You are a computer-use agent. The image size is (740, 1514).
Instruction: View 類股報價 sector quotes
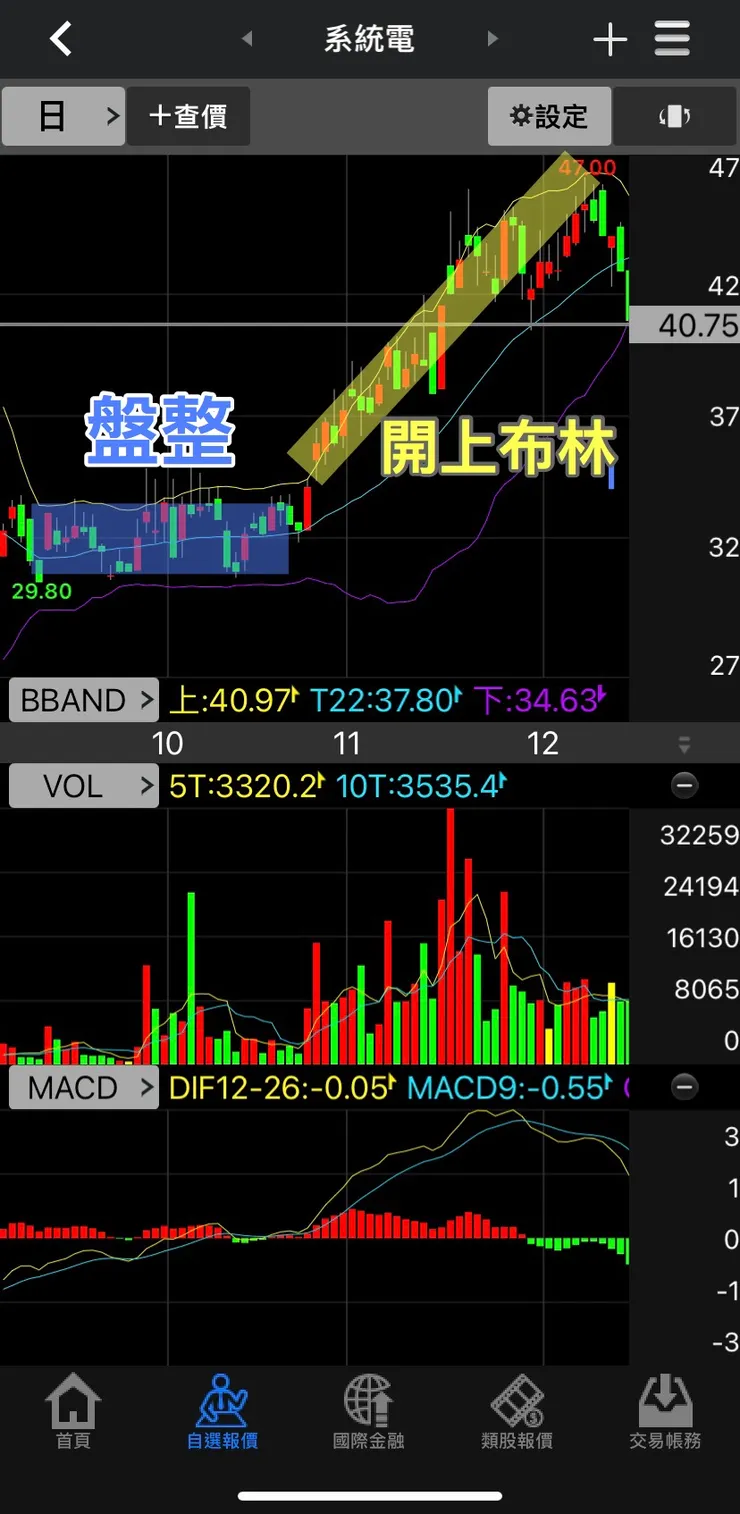[x=516, y=1410]
